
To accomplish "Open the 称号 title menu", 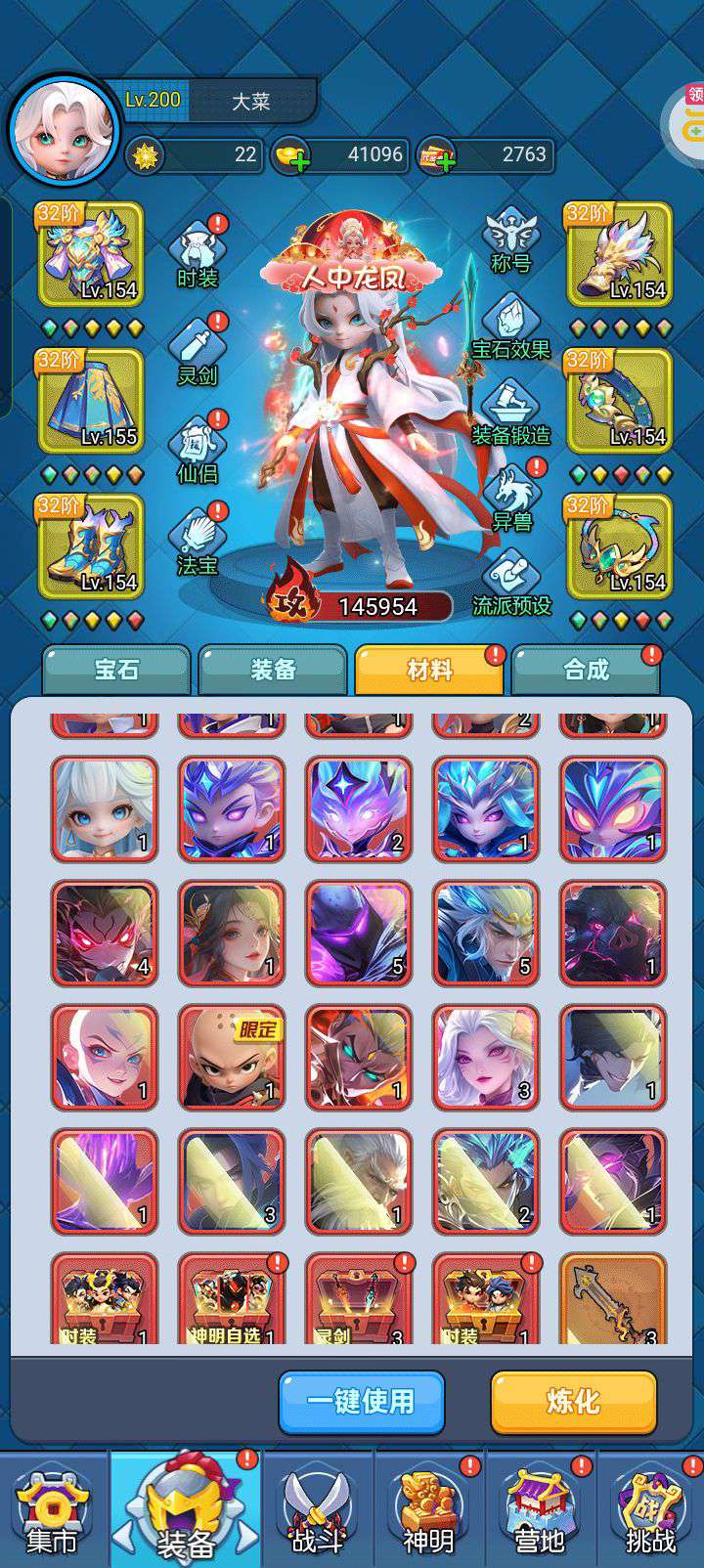I will [511, 240].
